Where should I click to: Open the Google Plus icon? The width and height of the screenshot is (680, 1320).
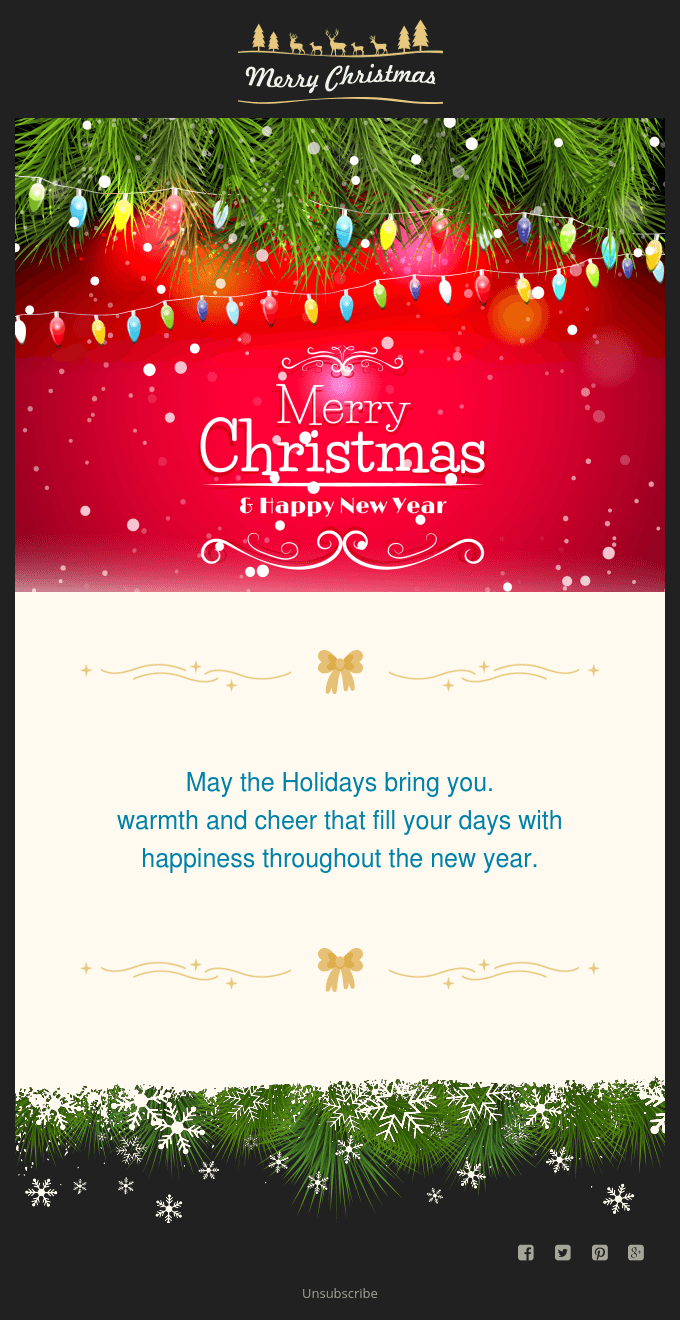[636, 1252]
